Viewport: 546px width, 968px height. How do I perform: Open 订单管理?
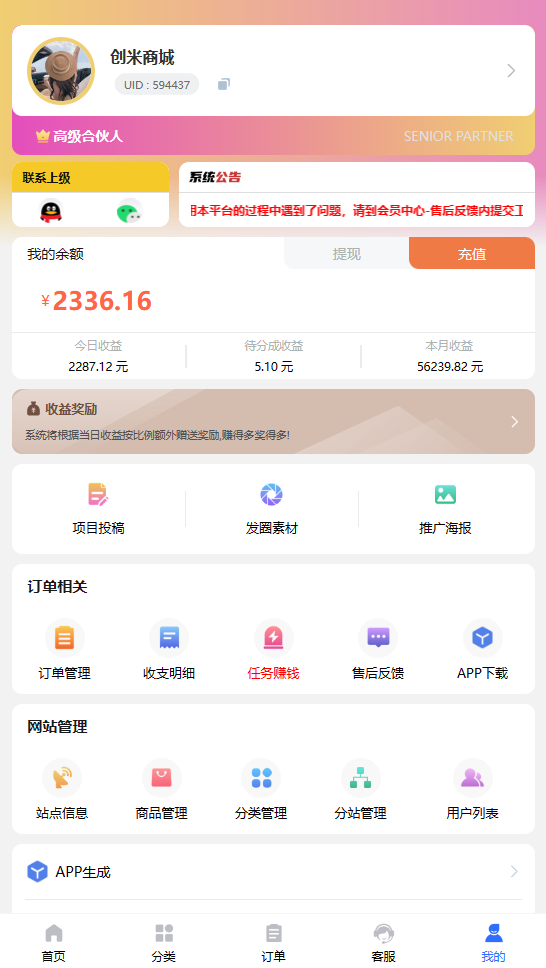click(64, 649)
